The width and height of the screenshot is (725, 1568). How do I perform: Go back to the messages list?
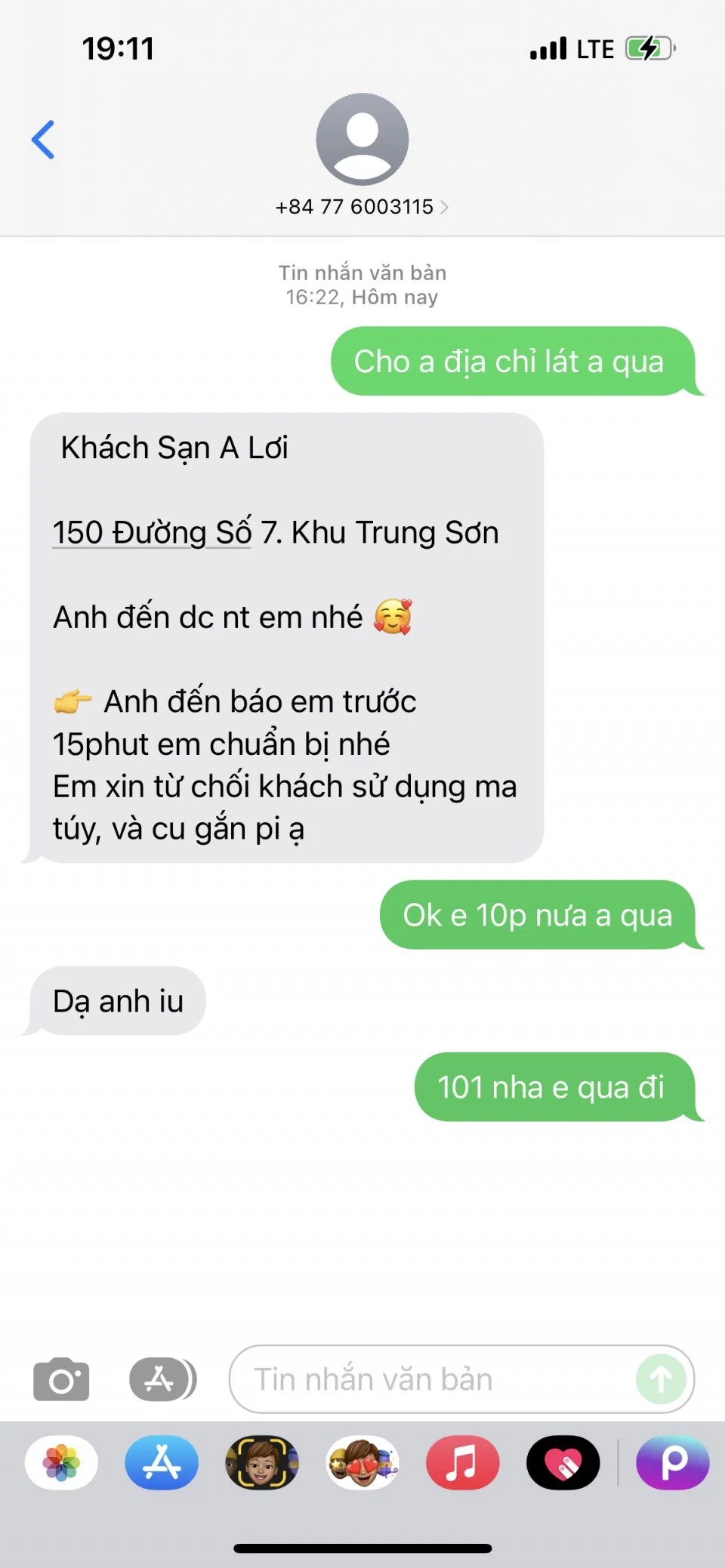tap(43, 140)
